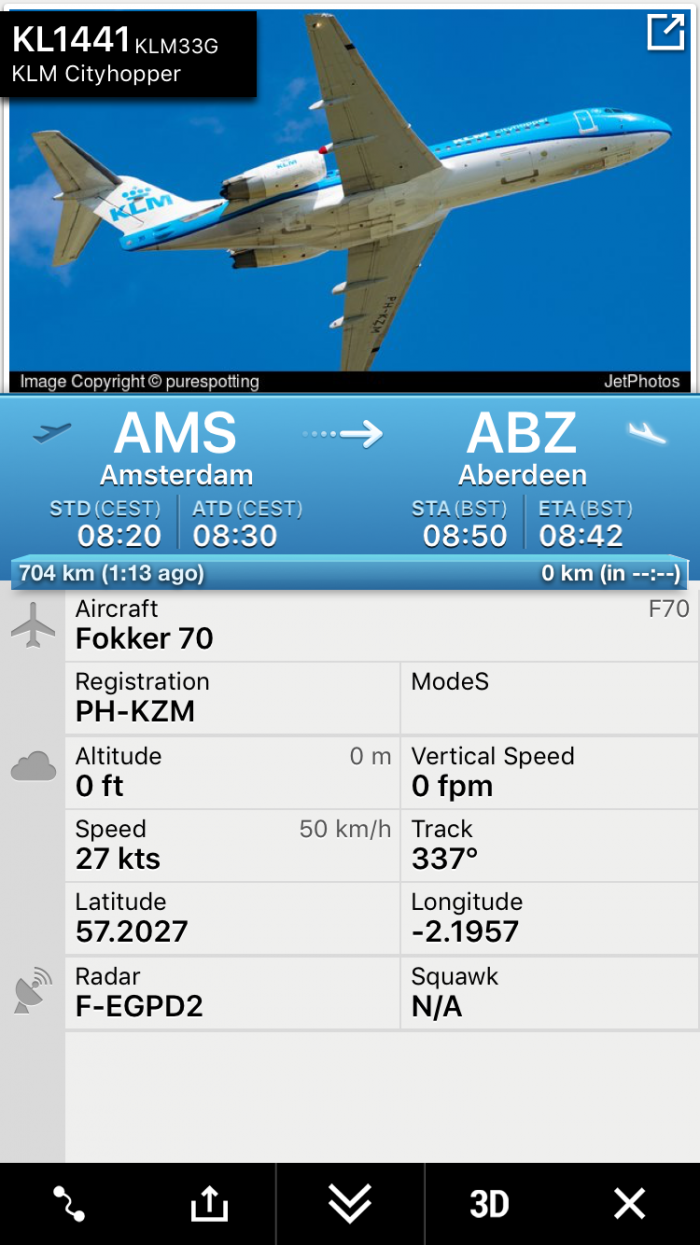Open the aircraft photo in external view
Screen dimensions: 700x1245
[665, 33]
